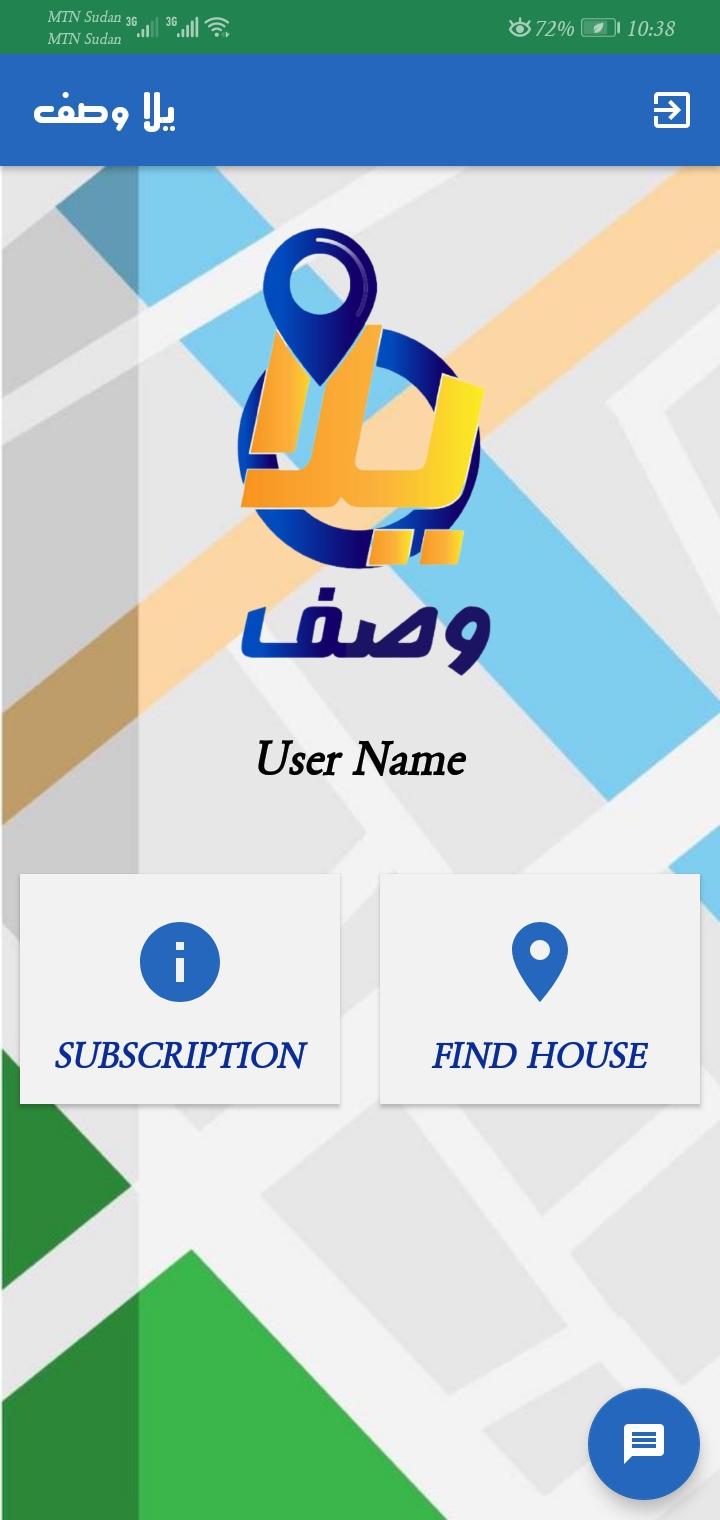The image size is (720, 1520).
Task: Open the FIND HOUSE card
Action: (x=540, y=989)
